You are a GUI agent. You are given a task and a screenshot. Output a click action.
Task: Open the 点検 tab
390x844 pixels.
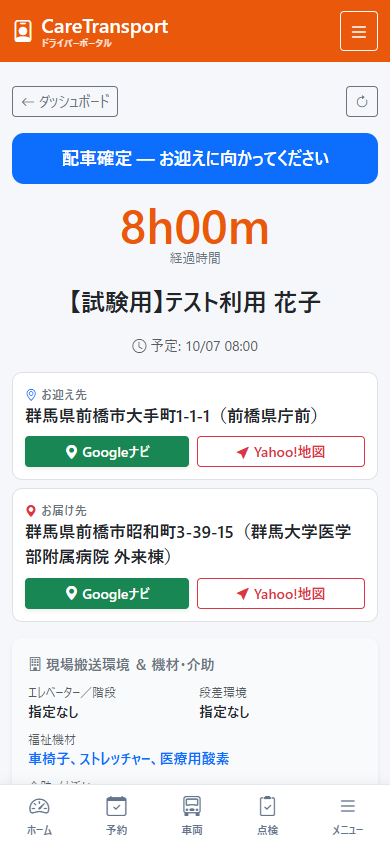click(267, 815)
